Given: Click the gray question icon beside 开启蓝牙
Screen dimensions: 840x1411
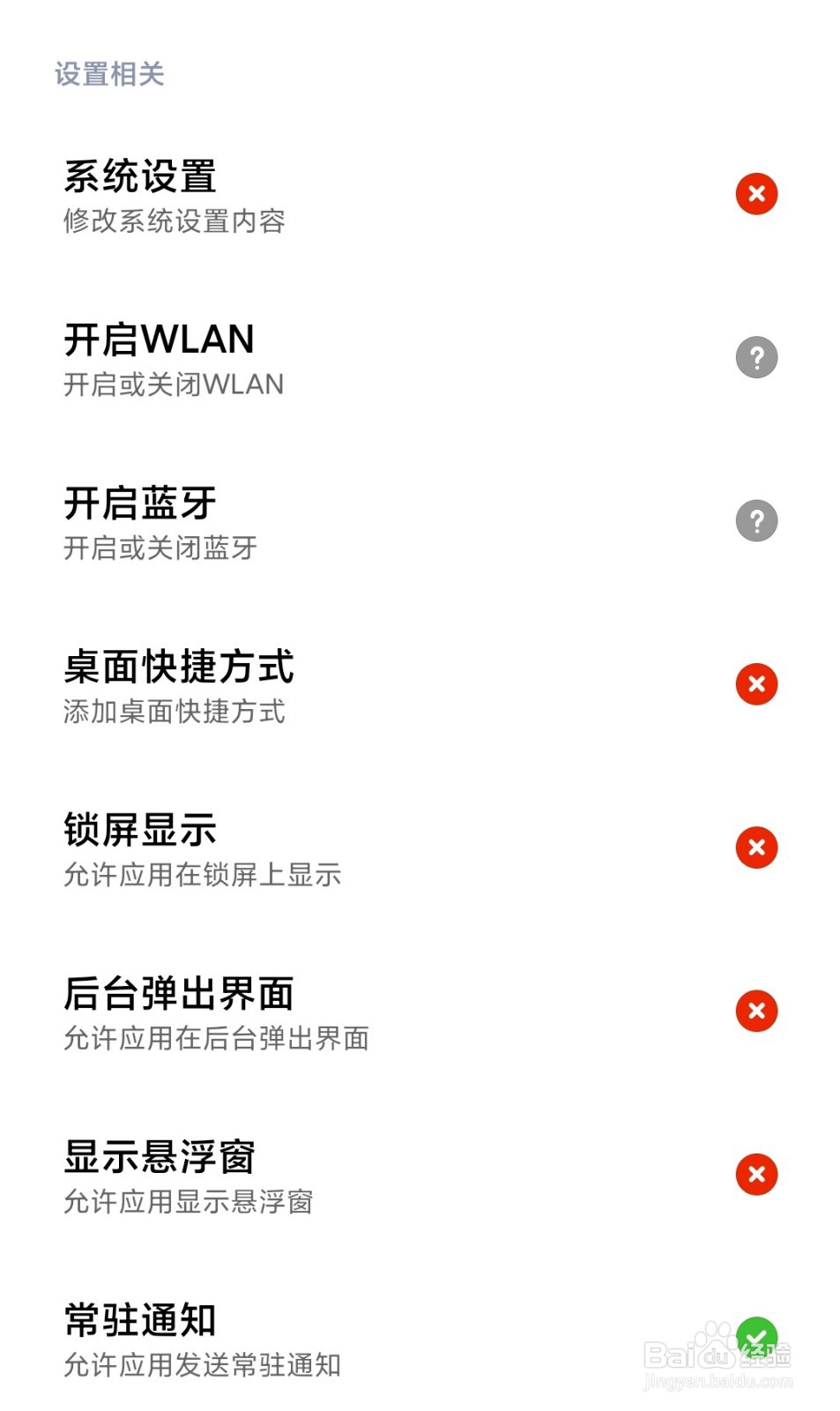Looking at the screenshot, I should [x=755, y=521].
